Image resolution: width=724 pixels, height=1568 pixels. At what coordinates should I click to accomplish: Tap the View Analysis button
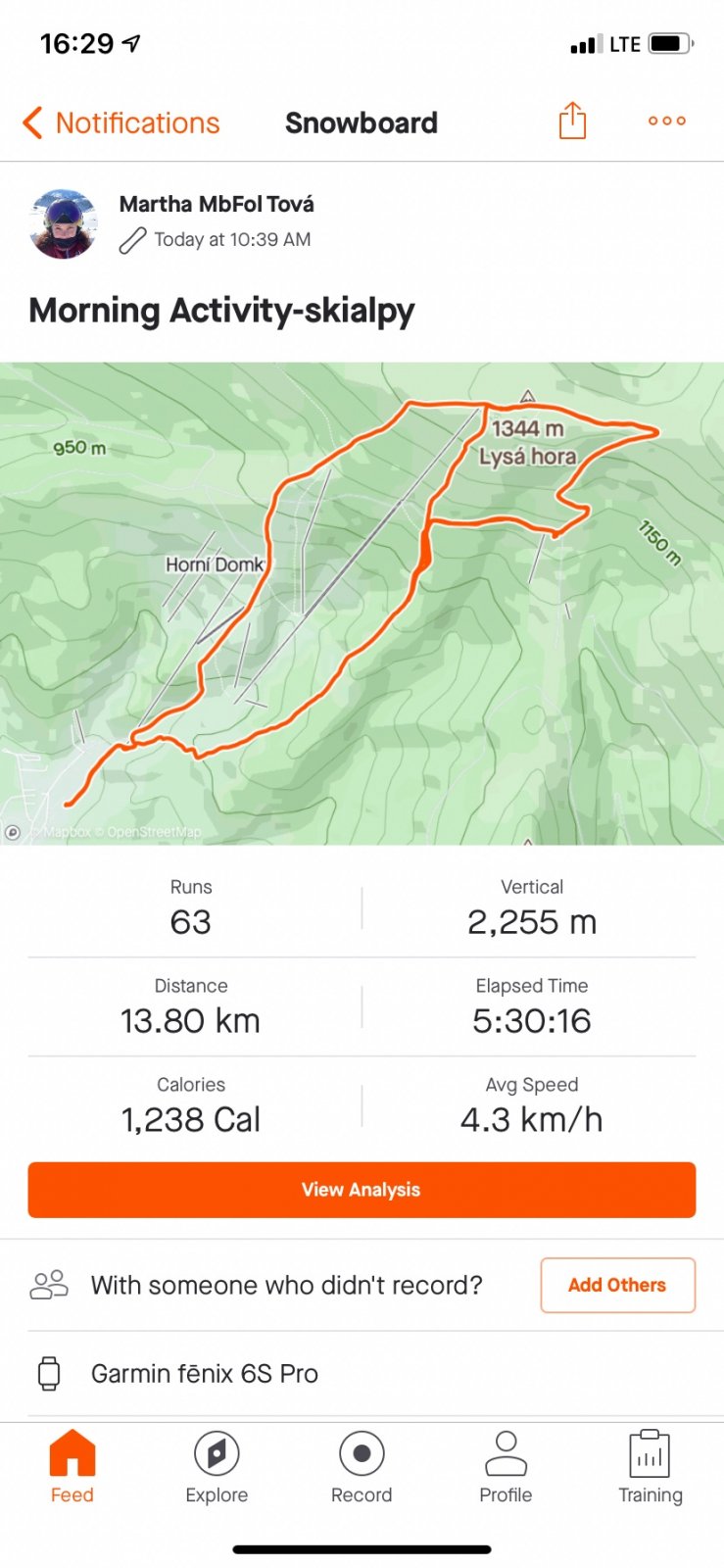click(x=362, y=1190)
